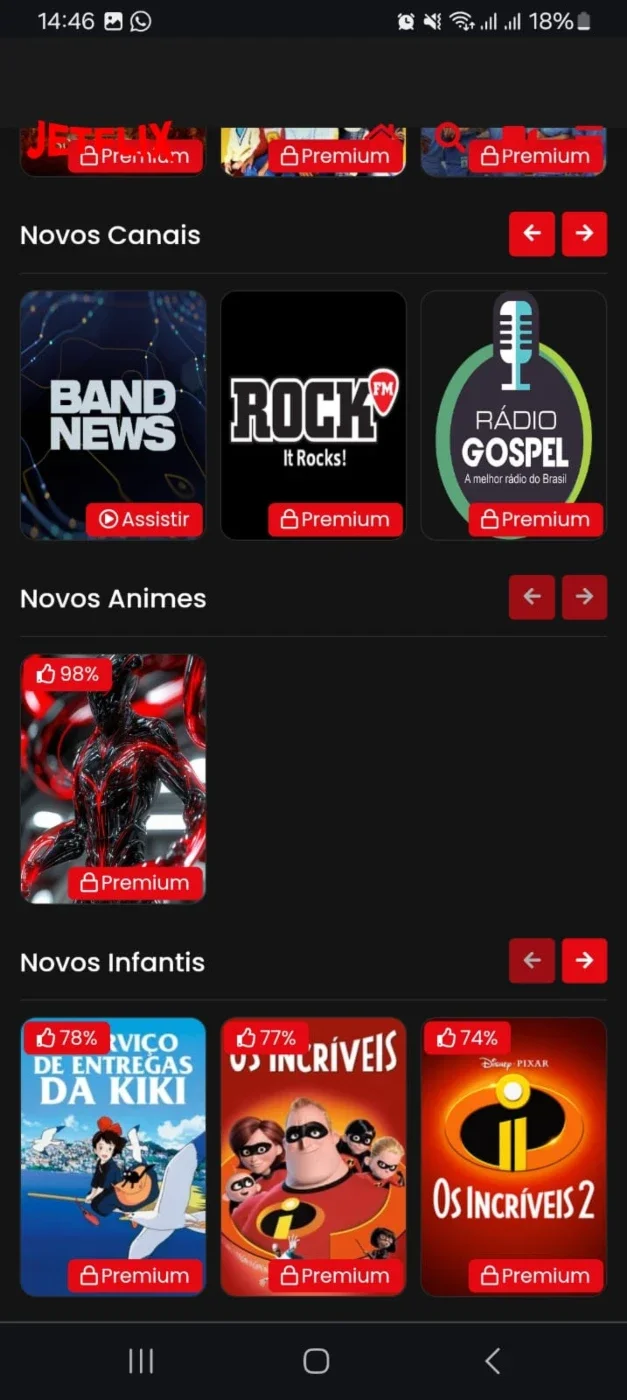This screenshot has width=627, height=1400.
Task: Open the Rádio Gospel channel card
Action: point(513,415)
